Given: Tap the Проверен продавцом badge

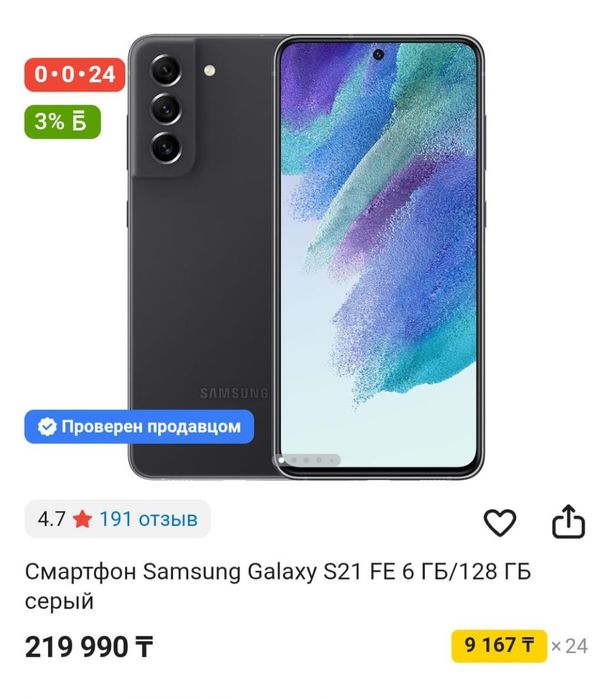Looking at the screenshot, I should tap(139, 426).
